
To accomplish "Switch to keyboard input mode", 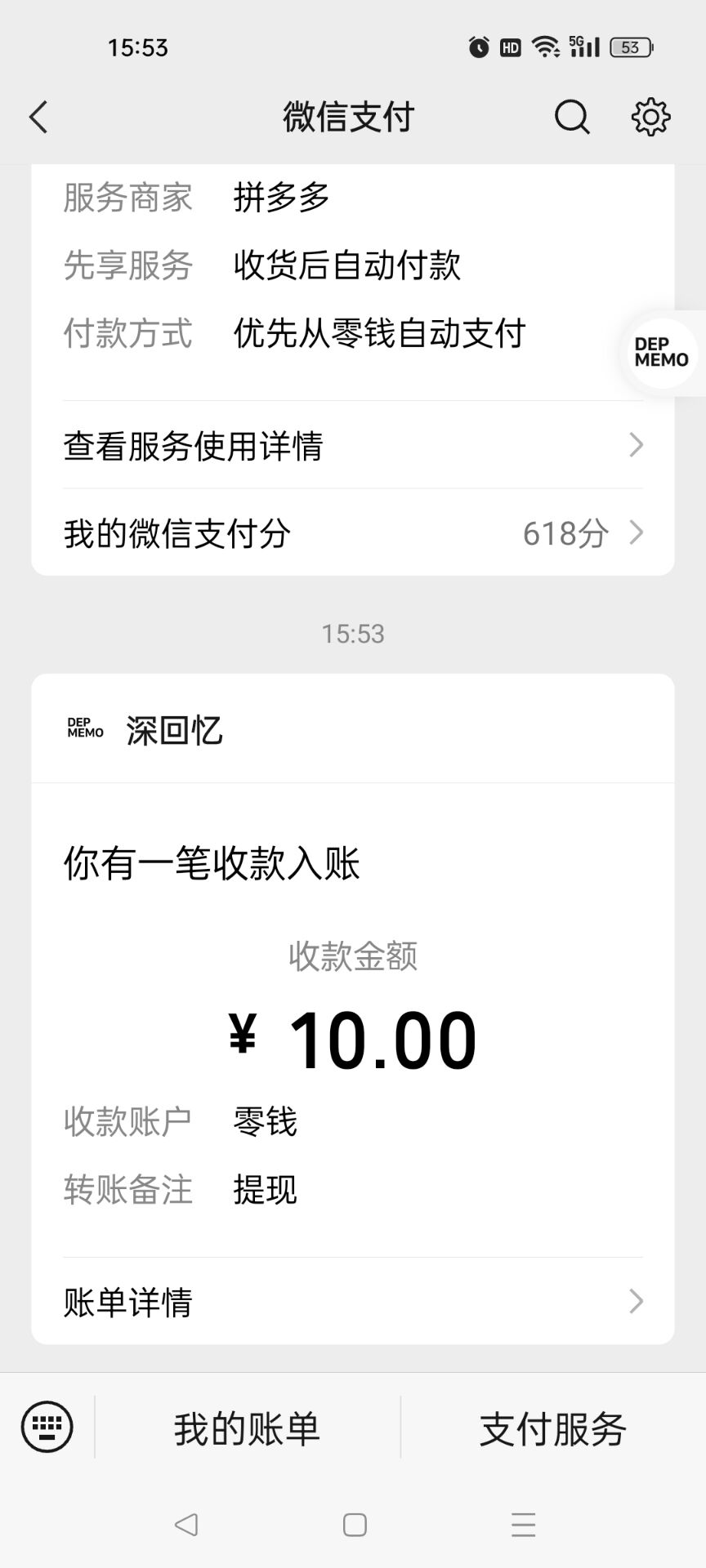I will (x=47, y=1428).
